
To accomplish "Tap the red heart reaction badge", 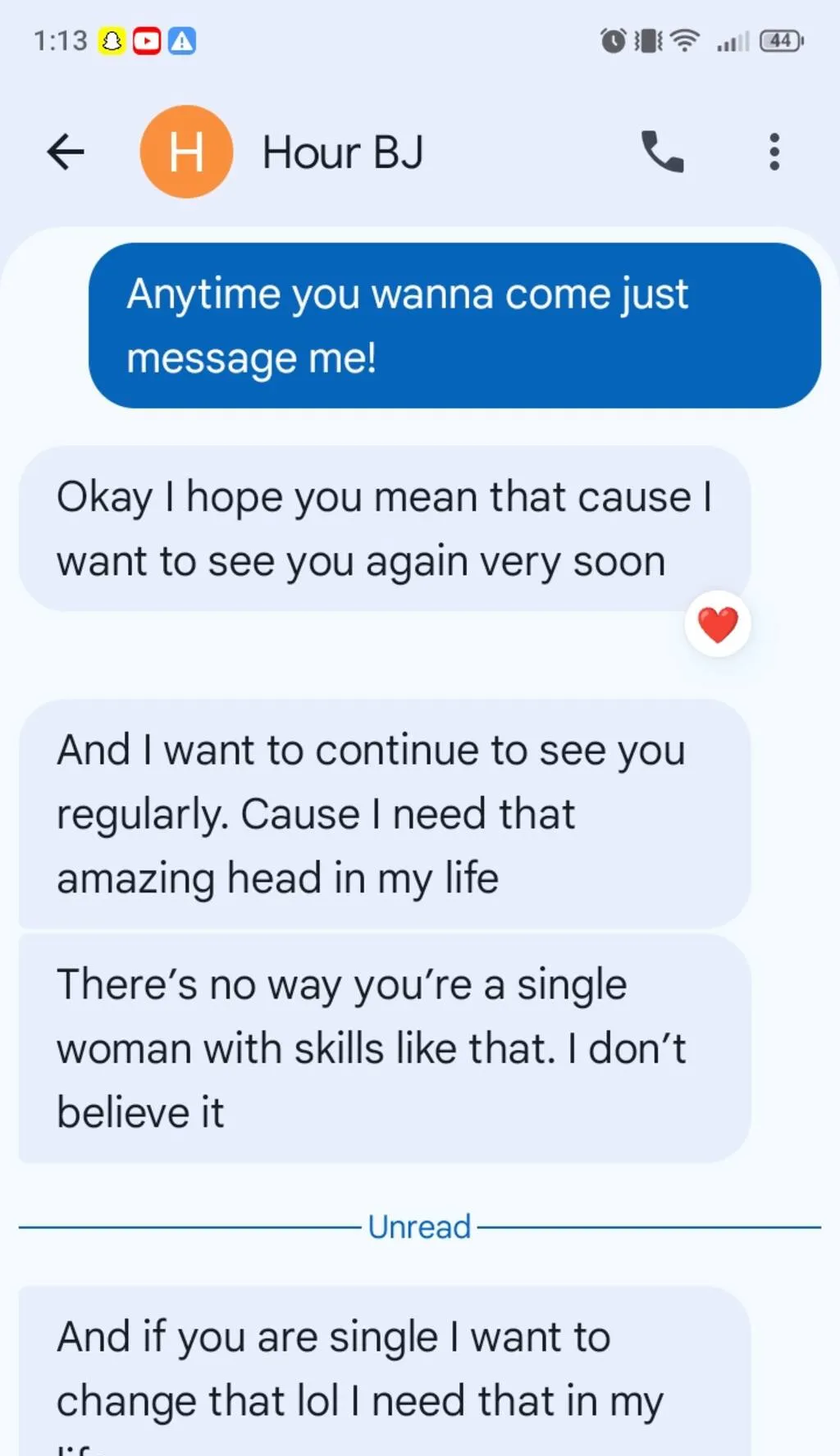I will (718, 624).
